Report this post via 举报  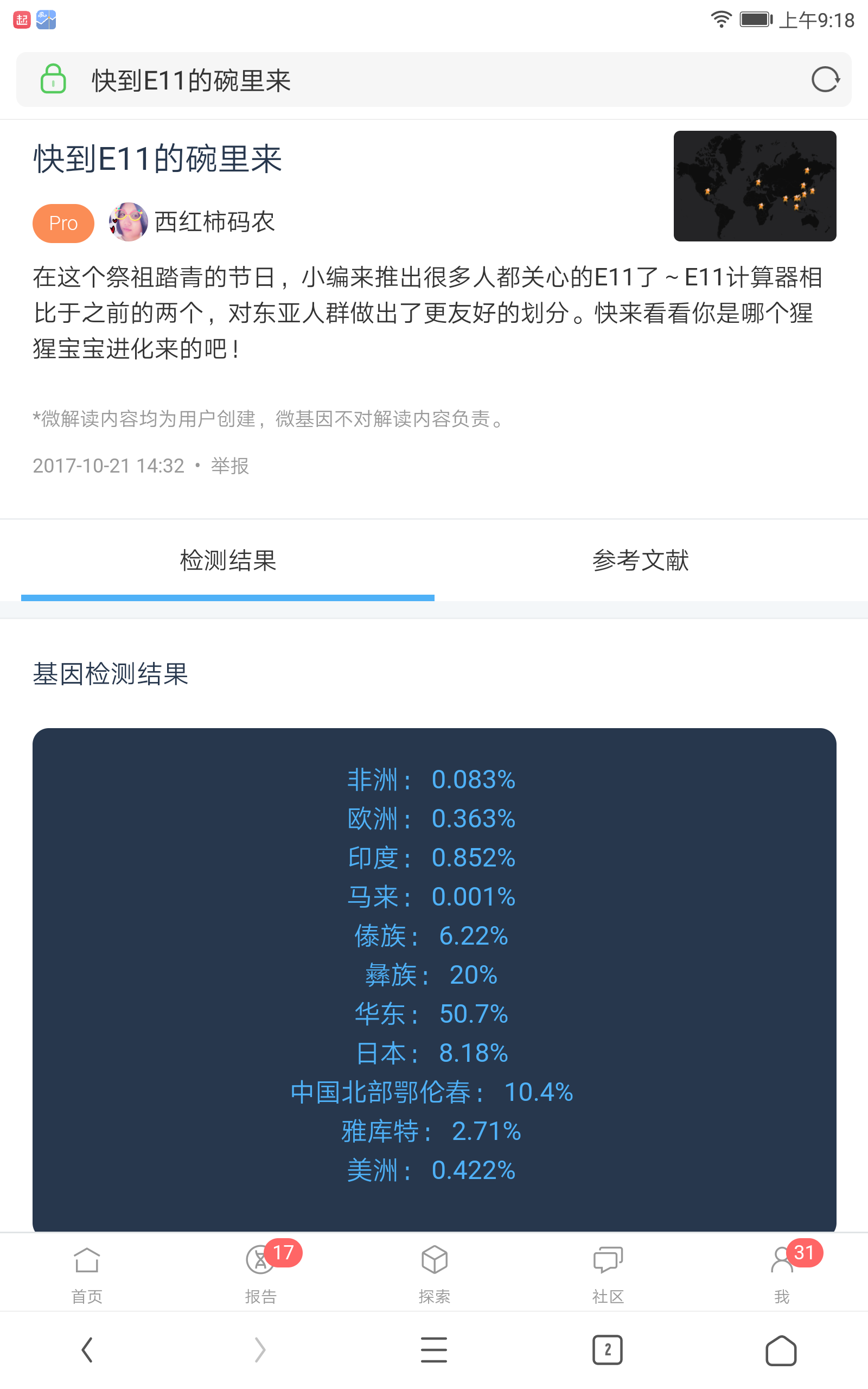tap(229, 466)
